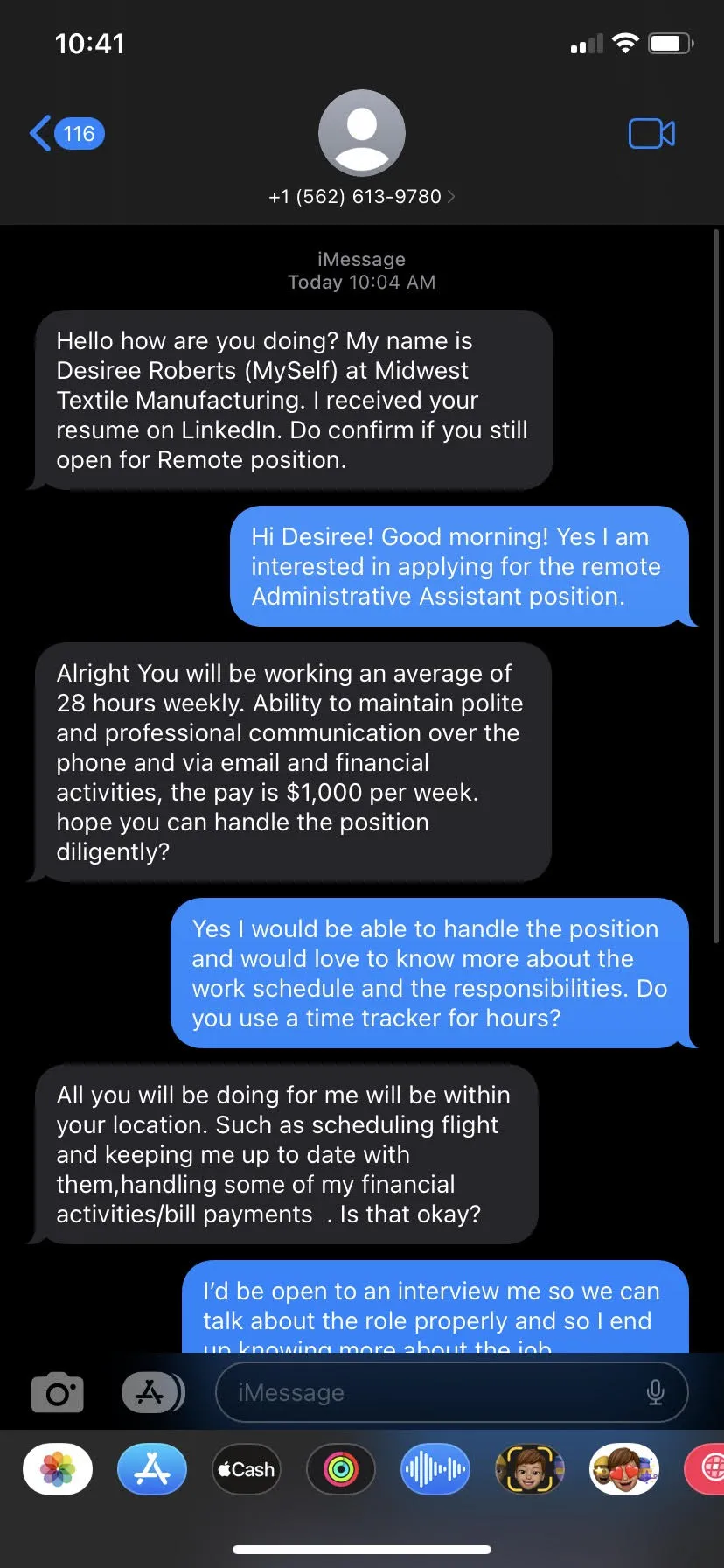This screenshot has height=1568, width=724.
Task: Open Apple Cash in the app strip
Action: [x=247, y=1469]
